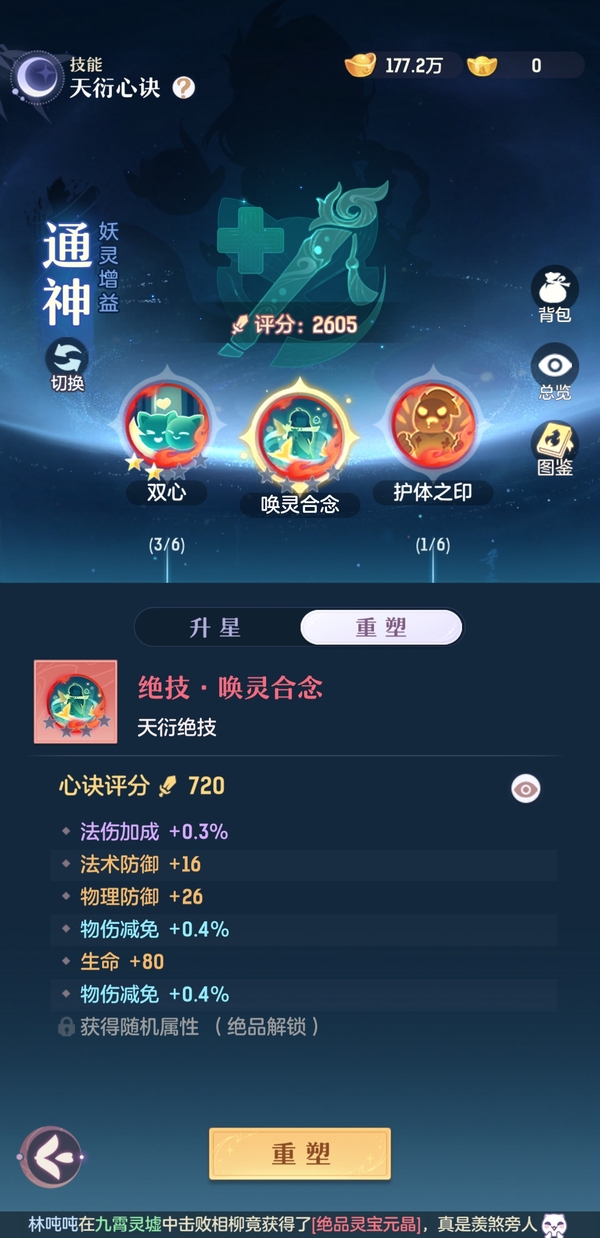Open the 图鉴 handbook
This screenshot has width=600, height=1238.
[x=554, y=448]
